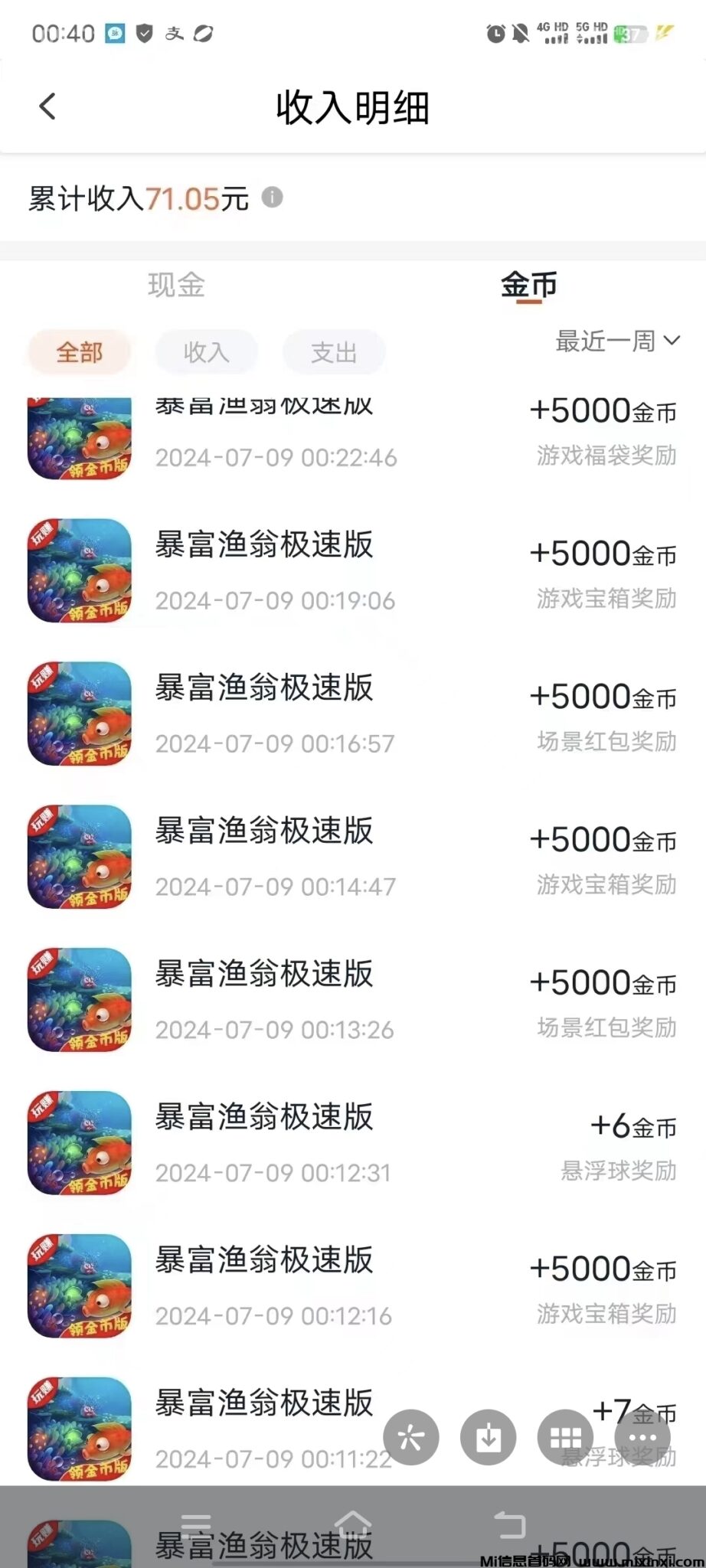The image size is (706, 1568).
Task: Tap the back arrow beside 收入明细
Action: coord(48,106)
